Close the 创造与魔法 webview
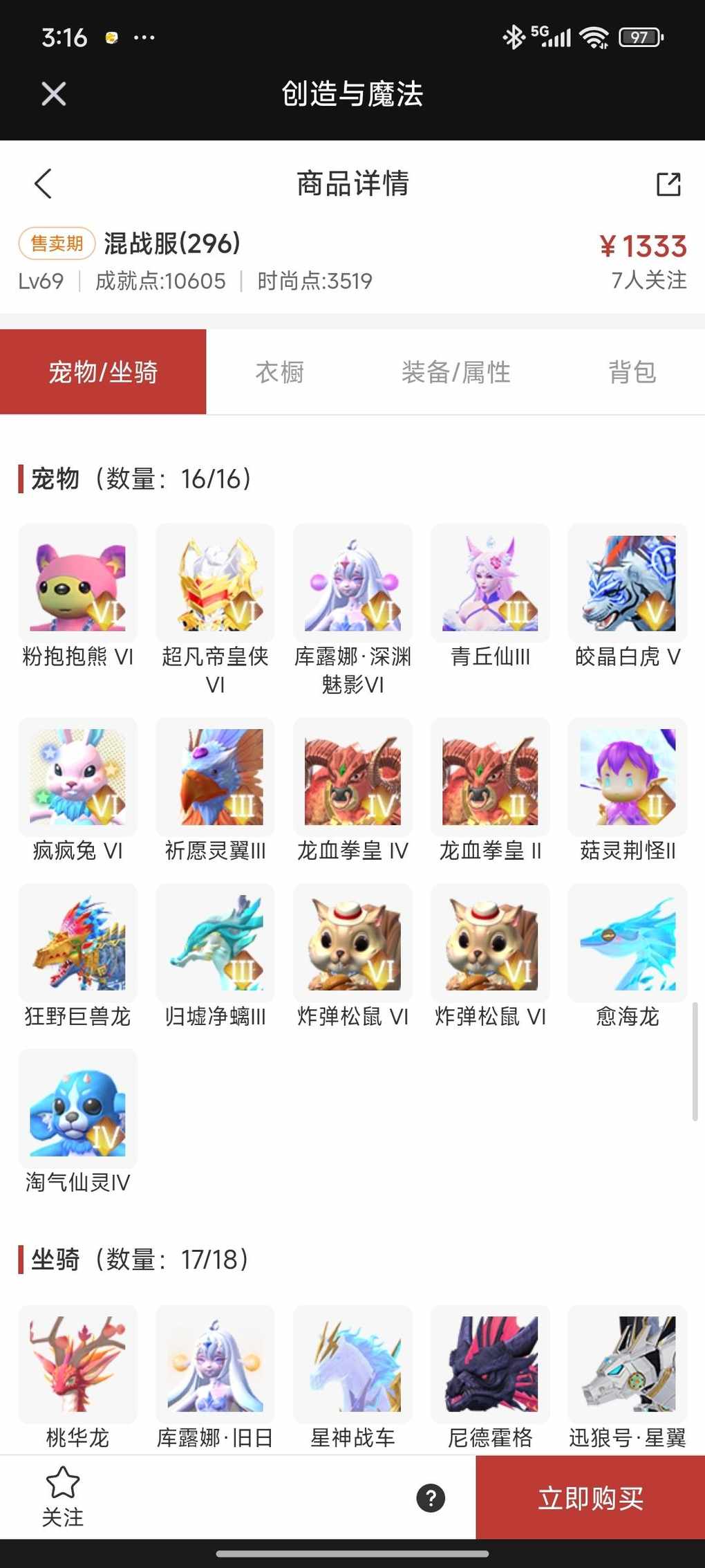Image resolution: width=705 pixels, height=1568 pixels. [x=53, y=93]
